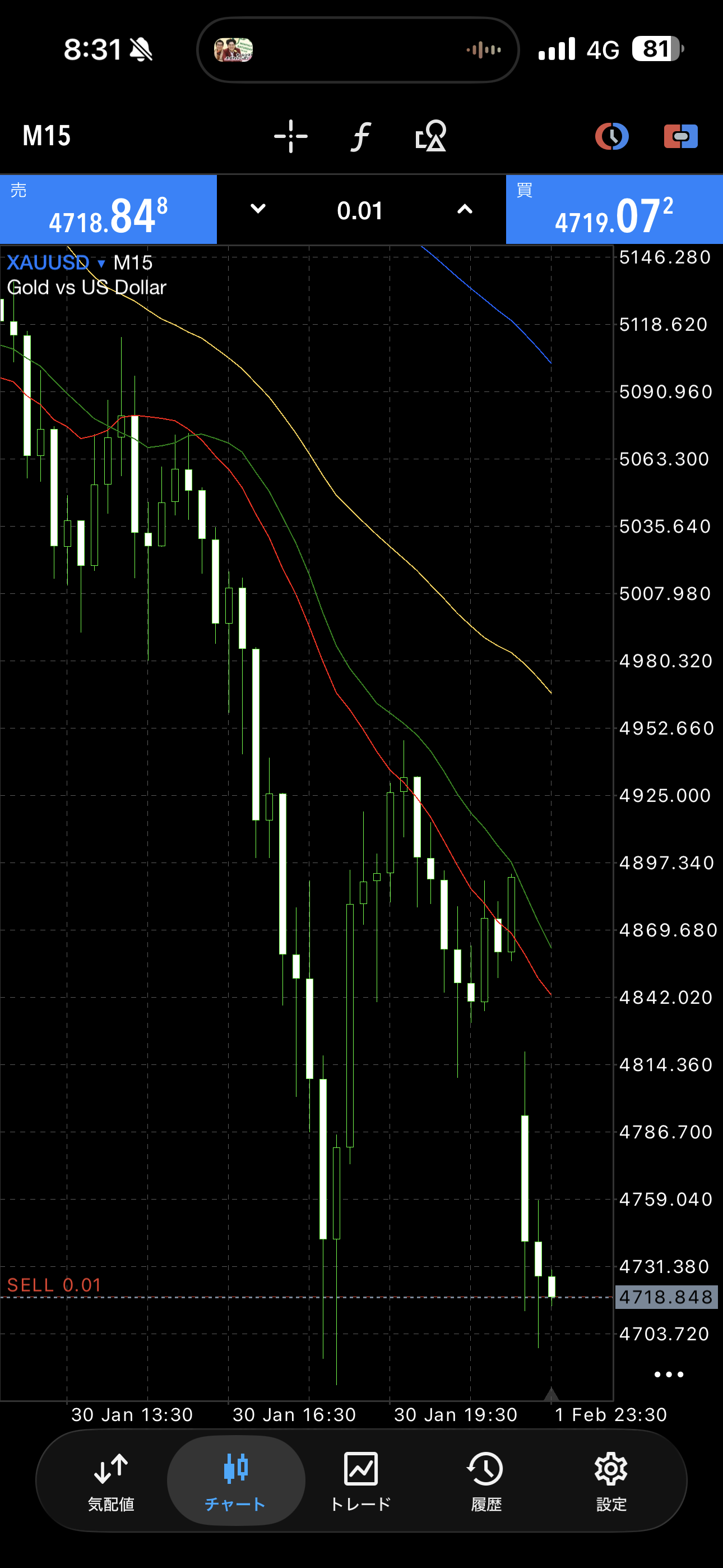Decrease lot size with down chevron

pyautogui.click(x=258, y=209)
